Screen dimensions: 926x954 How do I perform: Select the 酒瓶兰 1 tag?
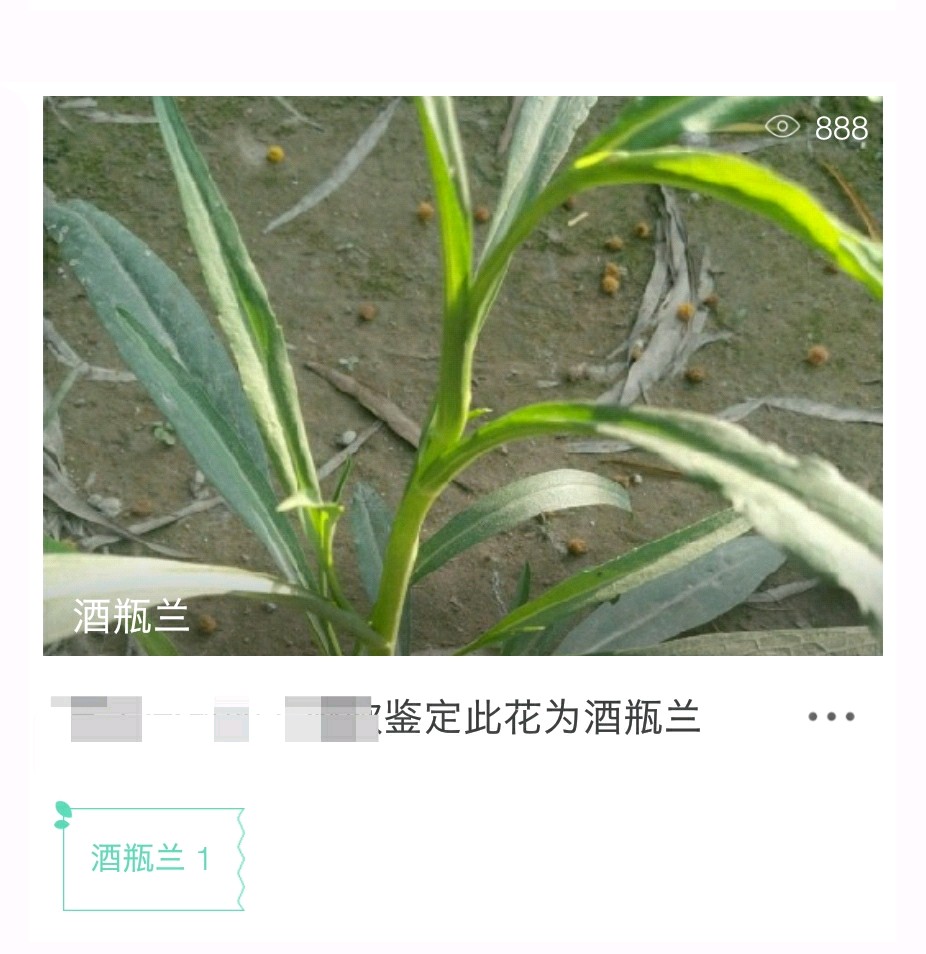click(152, 858)
